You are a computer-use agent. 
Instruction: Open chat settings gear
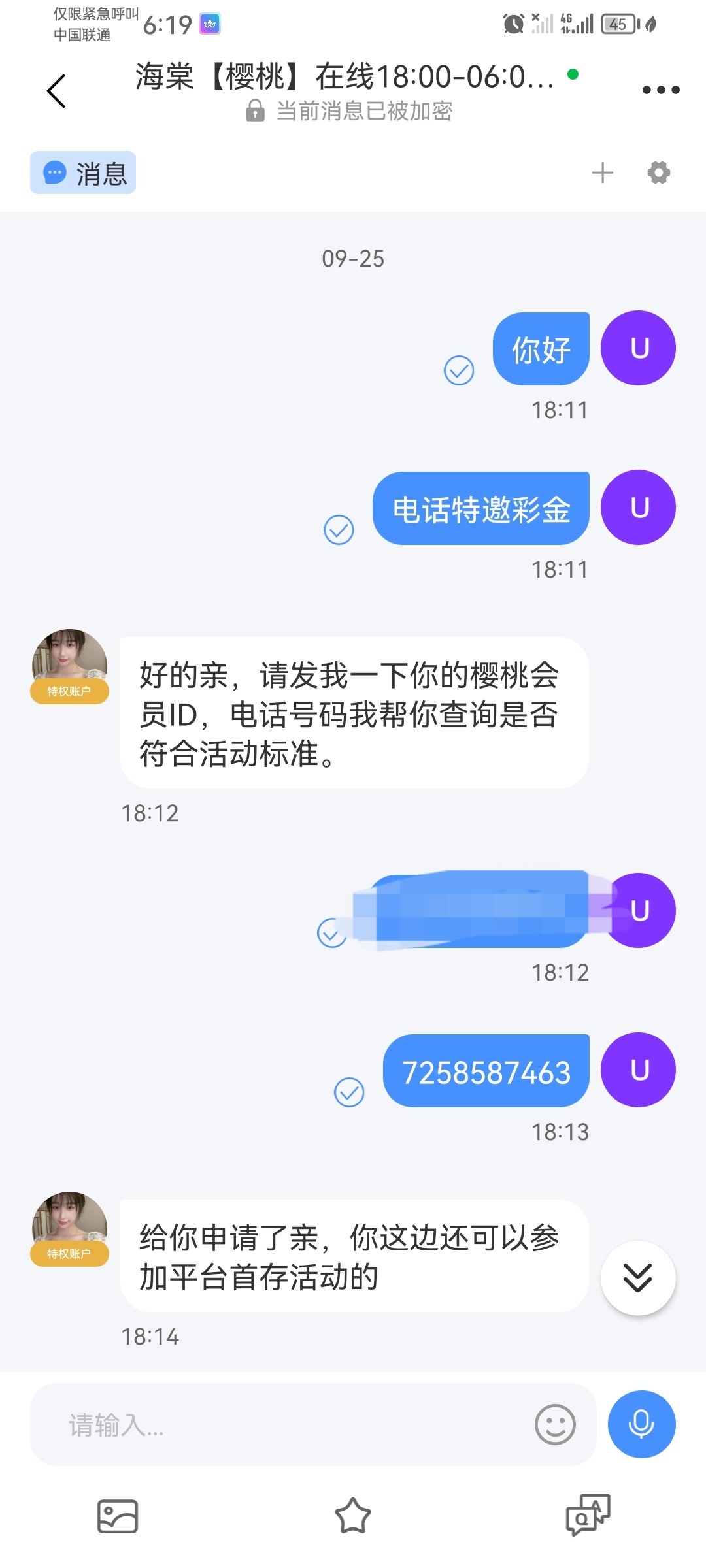point(658,173)
